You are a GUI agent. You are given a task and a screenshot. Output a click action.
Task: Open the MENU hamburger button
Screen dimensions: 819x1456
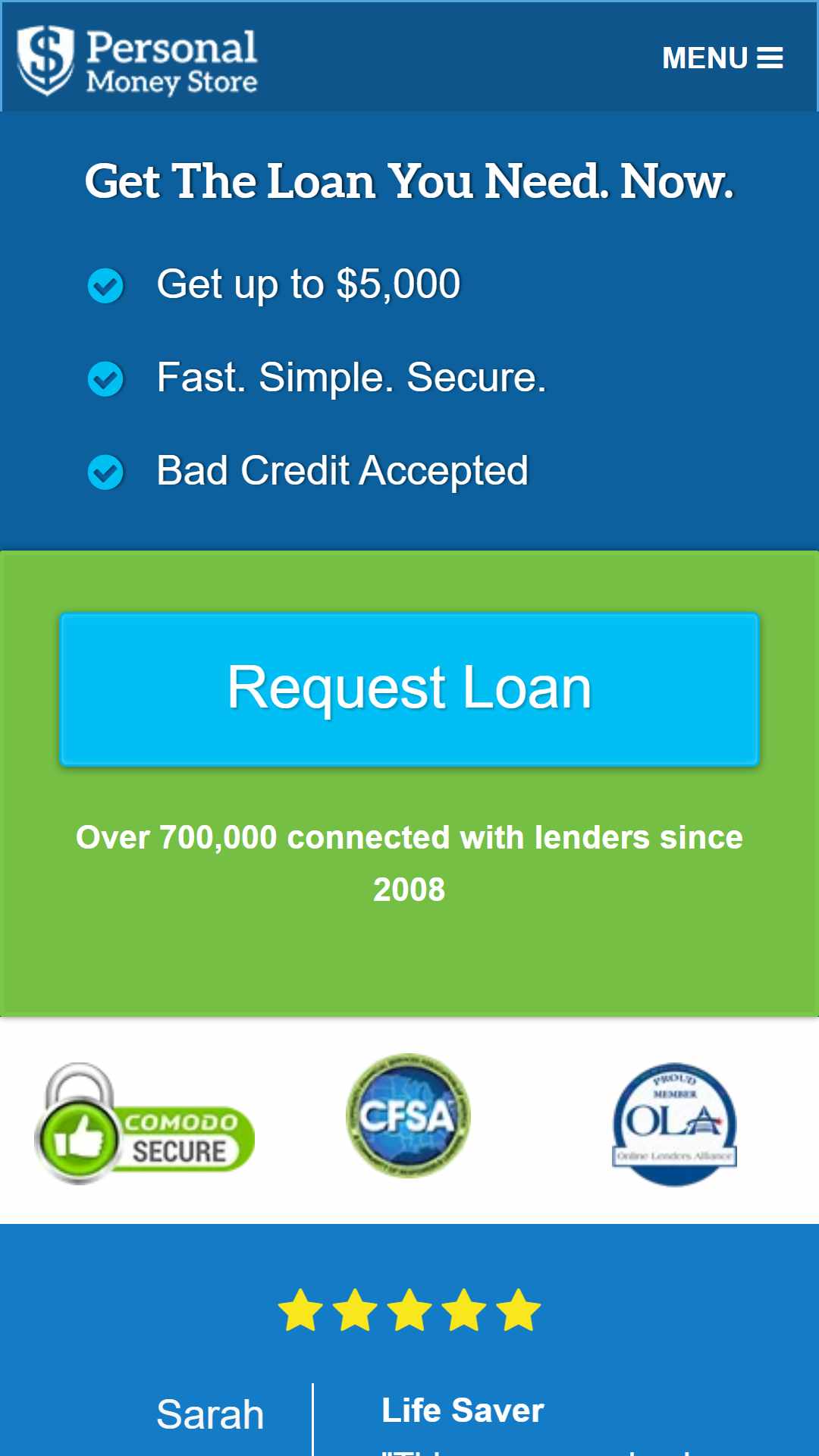pyautogui.click(x=722, y=58)
